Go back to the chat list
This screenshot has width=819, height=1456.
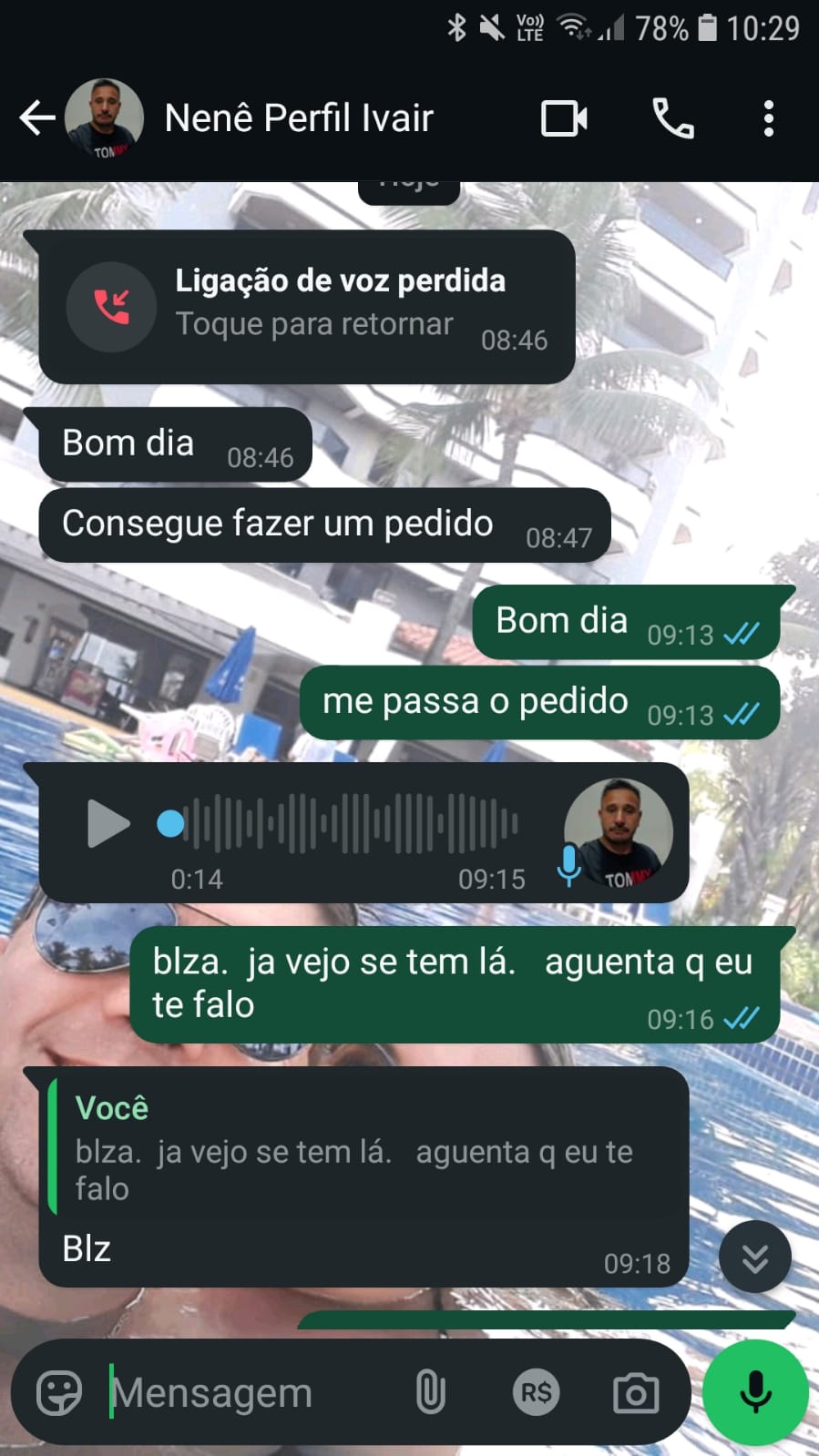point(36,118)
